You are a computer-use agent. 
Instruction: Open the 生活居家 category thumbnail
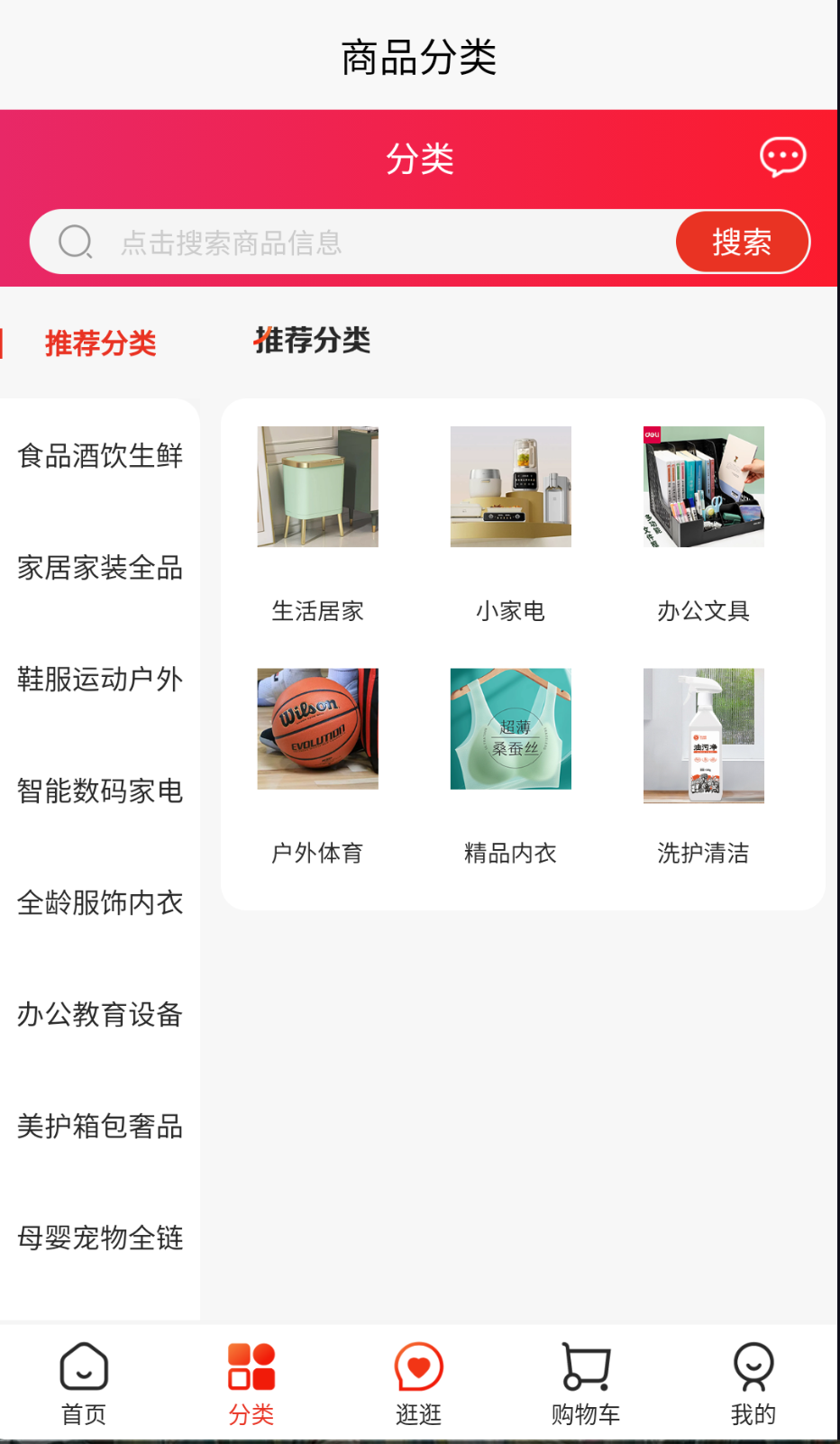(x=317, y=487)
